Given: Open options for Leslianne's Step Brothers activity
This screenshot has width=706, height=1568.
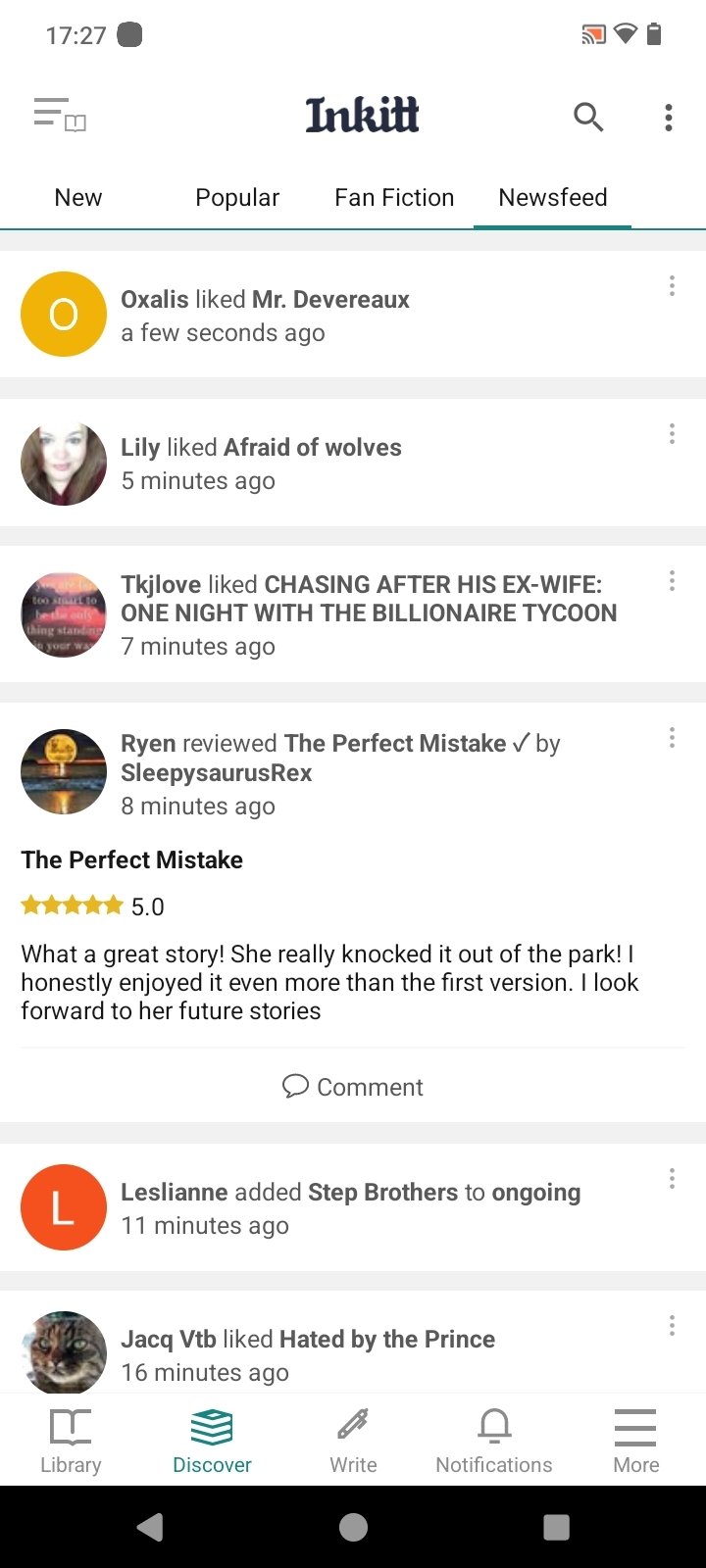Looking at the screenshot, I should (x=672, y=1178).
